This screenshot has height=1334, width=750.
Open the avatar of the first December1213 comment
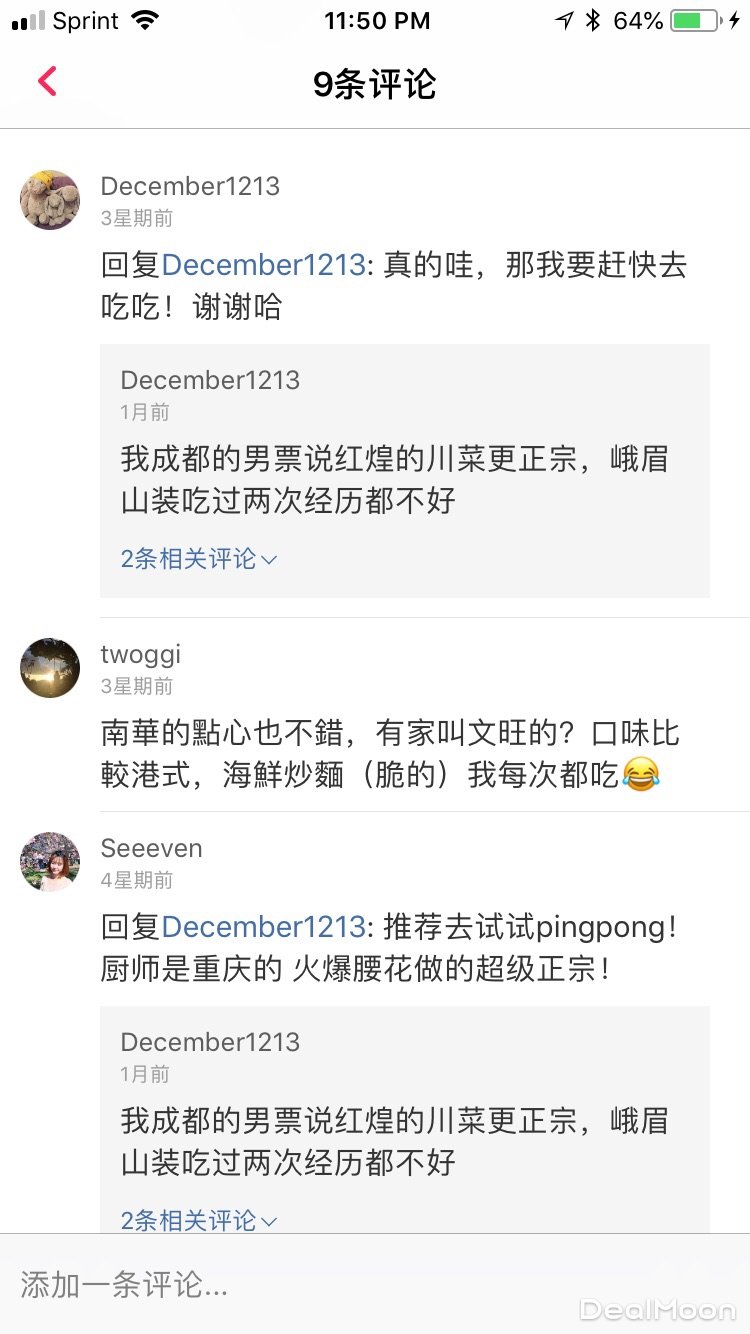click(50, 200)
